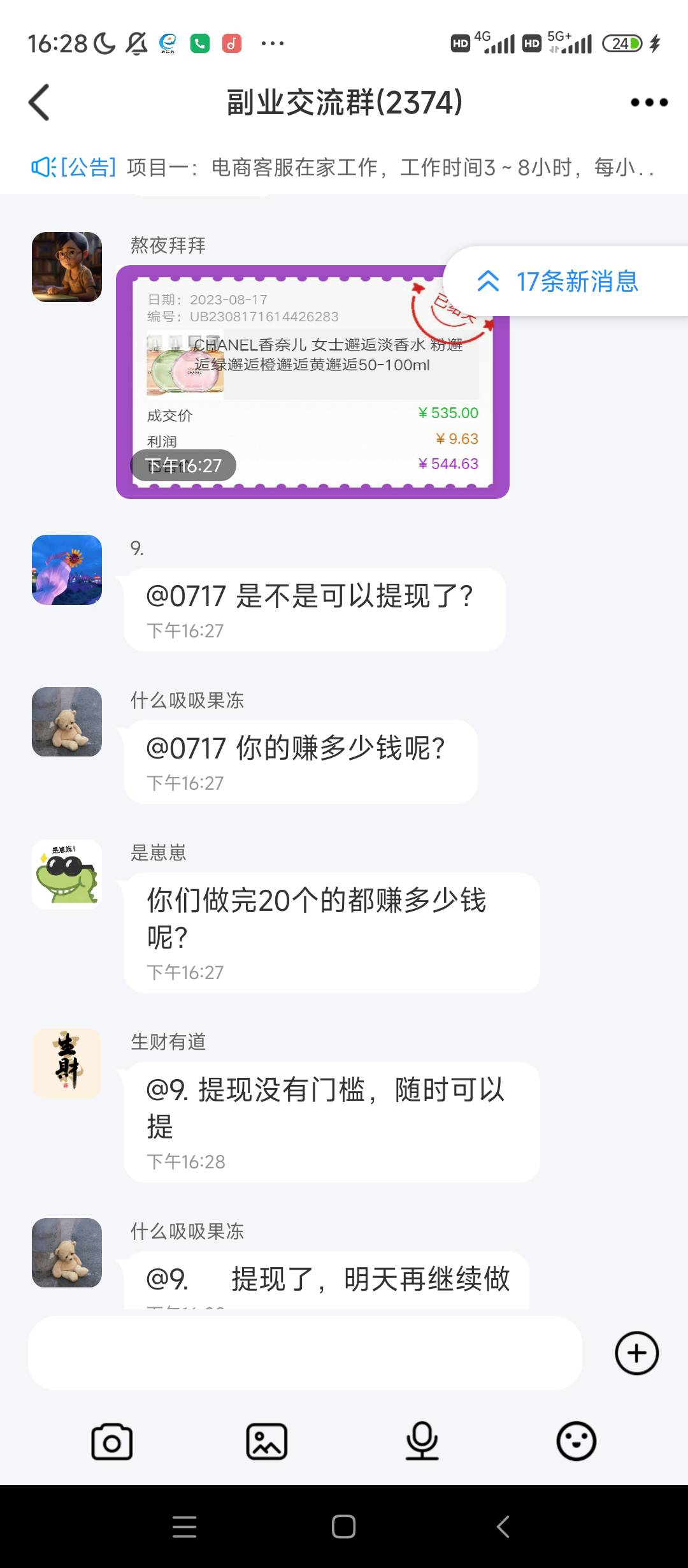This screenshot has width=688, height=1568.
Task: Open the avatar of user 9.
Action: (x=67, y=570)
